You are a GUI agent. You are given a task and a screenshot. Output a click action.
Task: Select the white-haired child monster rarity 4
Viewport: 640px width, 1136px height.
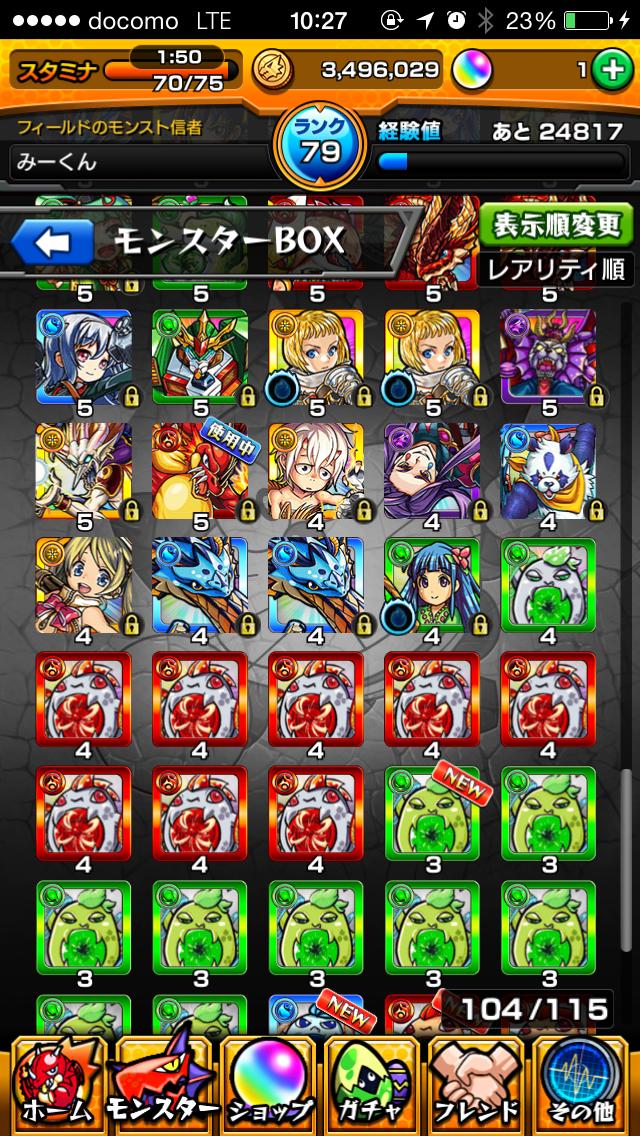click(x=316, y=470)
